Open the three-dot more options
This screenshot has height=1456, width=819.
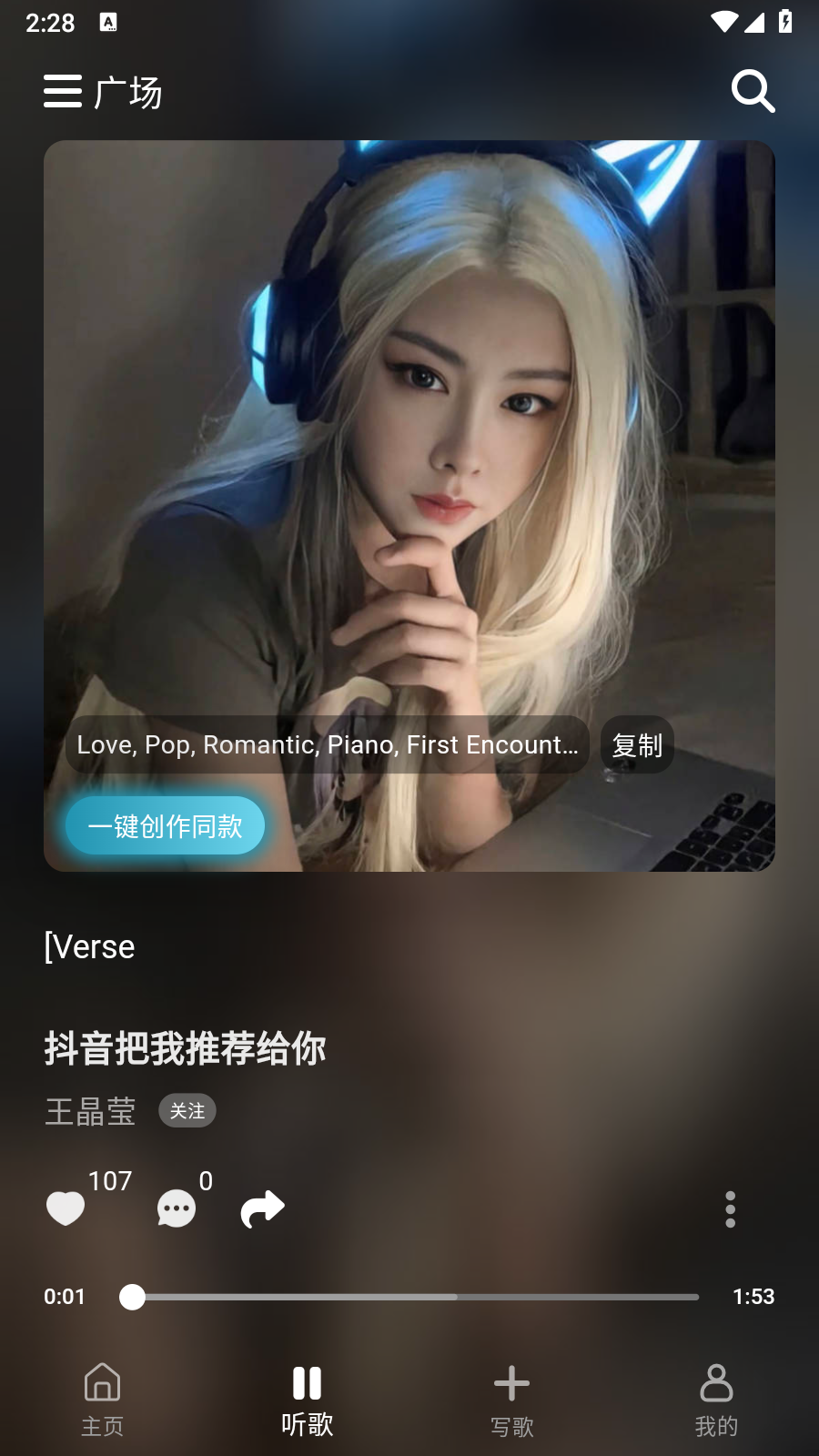pyautogui.click(x=730, y=1209)
